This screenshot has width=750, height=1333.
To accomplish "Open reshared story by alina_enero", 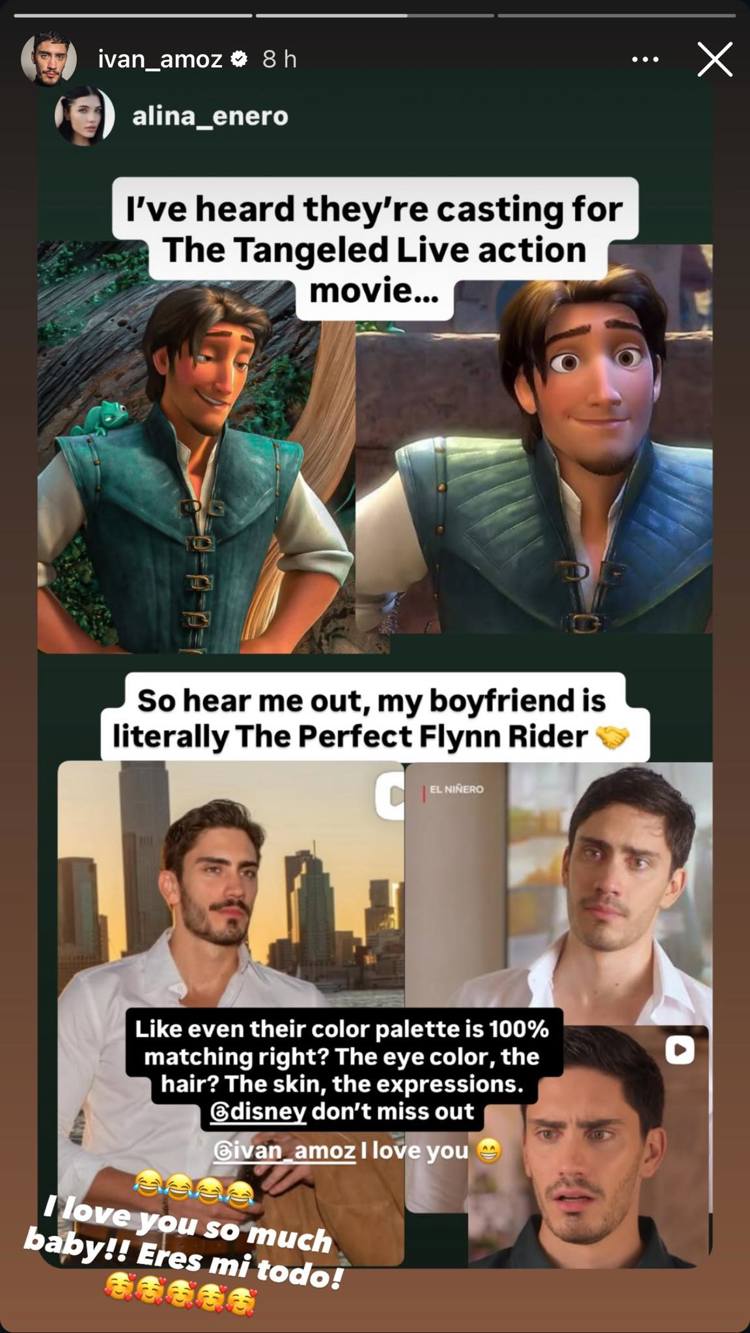I will click(209, 116).
